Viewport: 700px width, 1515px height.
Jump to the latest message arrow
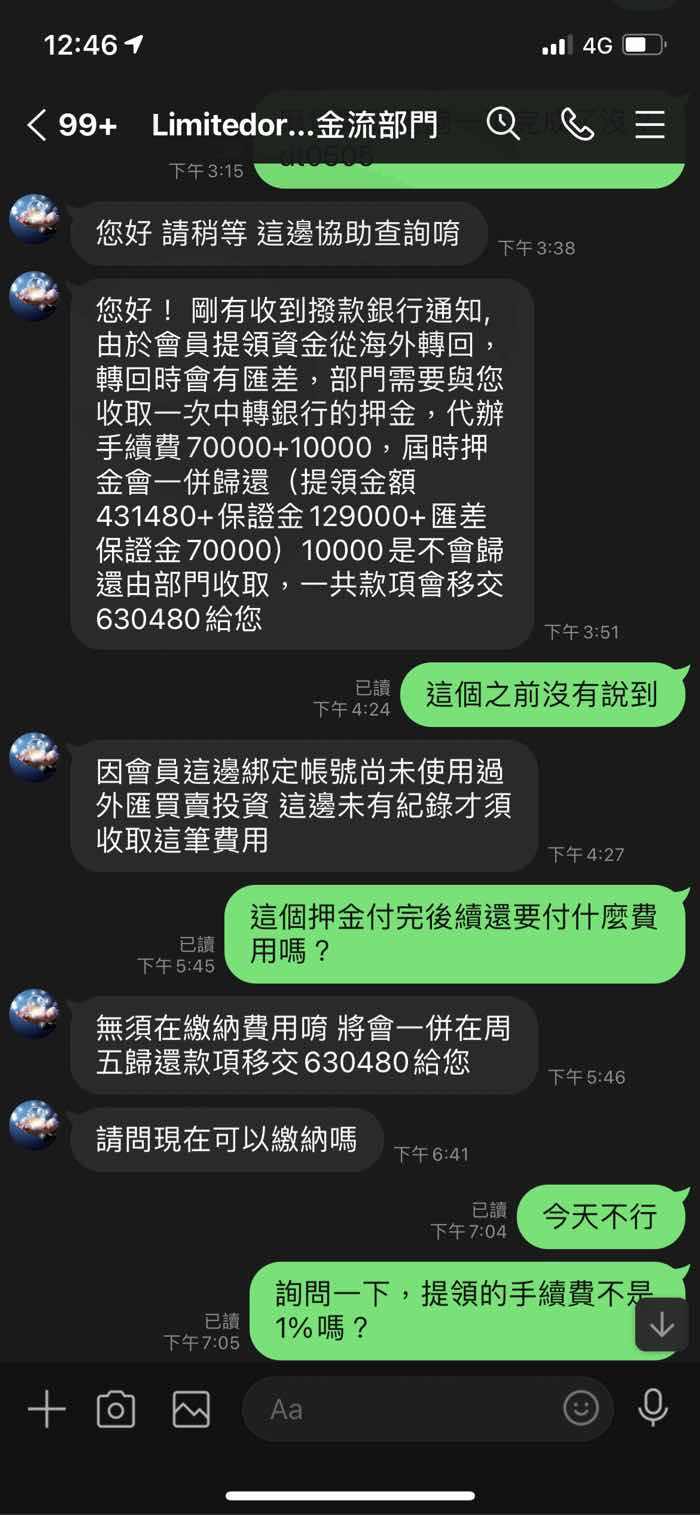(x=662, y=1325)
